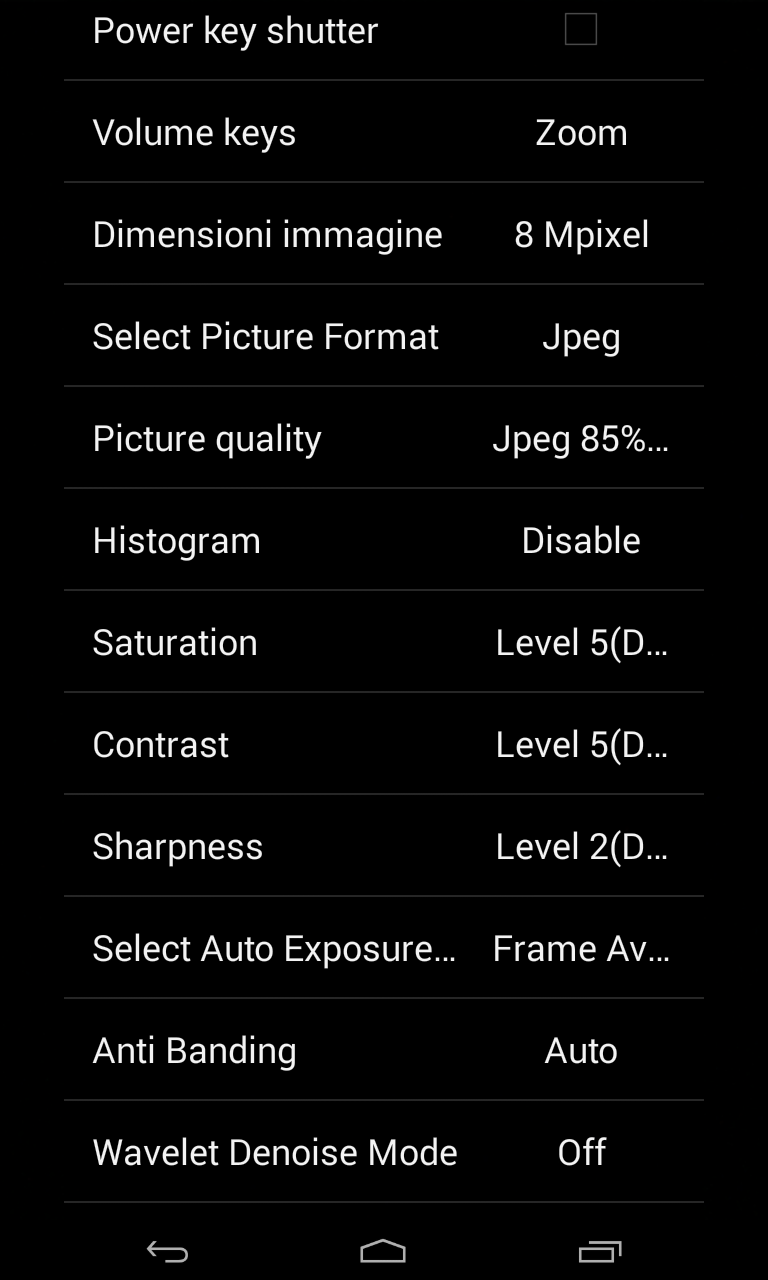768x1280 pixels.
Task: Open the recent apps view
Action: click(x=600, y=1251)
